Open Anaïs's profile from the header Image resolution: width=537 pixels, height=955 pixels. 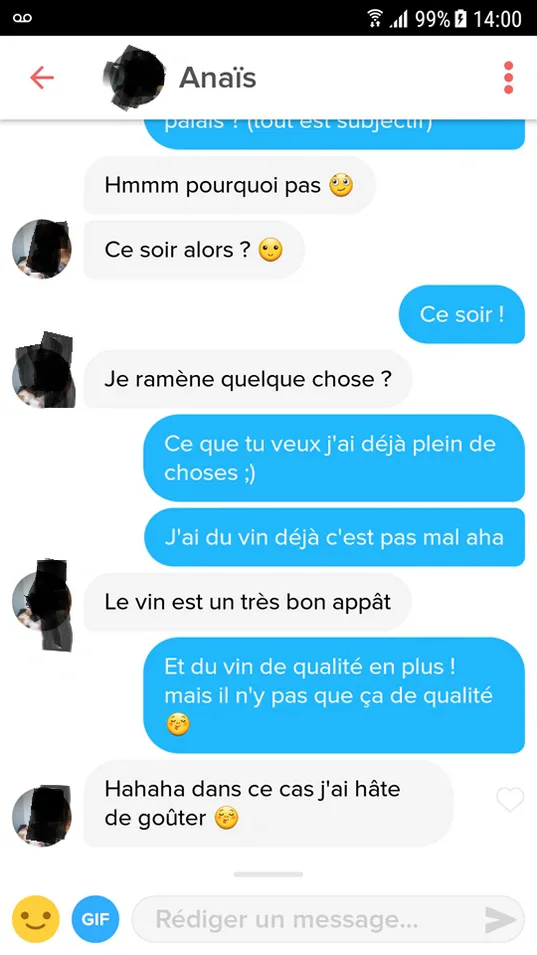tap(180, 78)
